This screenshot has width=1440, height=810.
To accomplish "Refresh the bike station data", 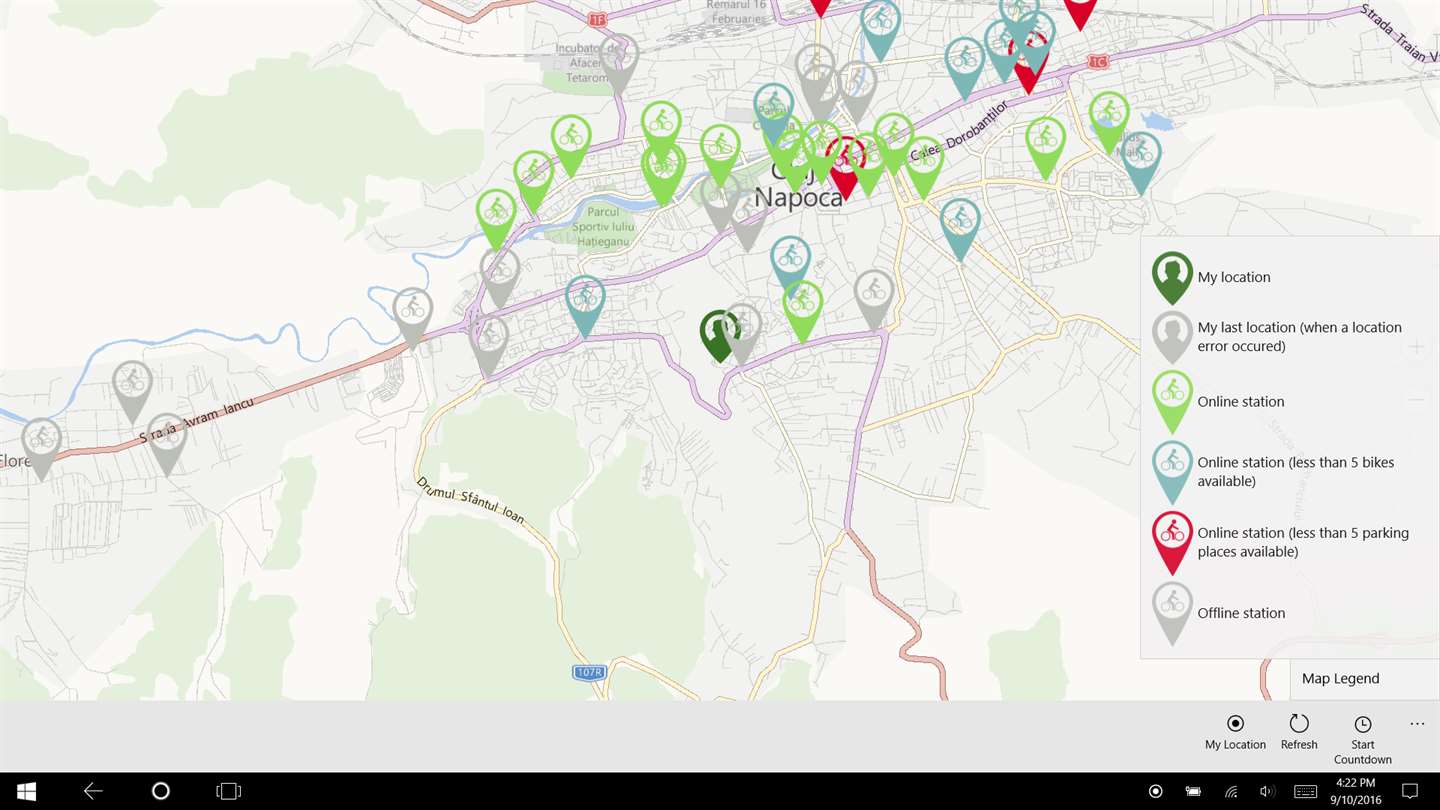I will [x=1299, y=731].
